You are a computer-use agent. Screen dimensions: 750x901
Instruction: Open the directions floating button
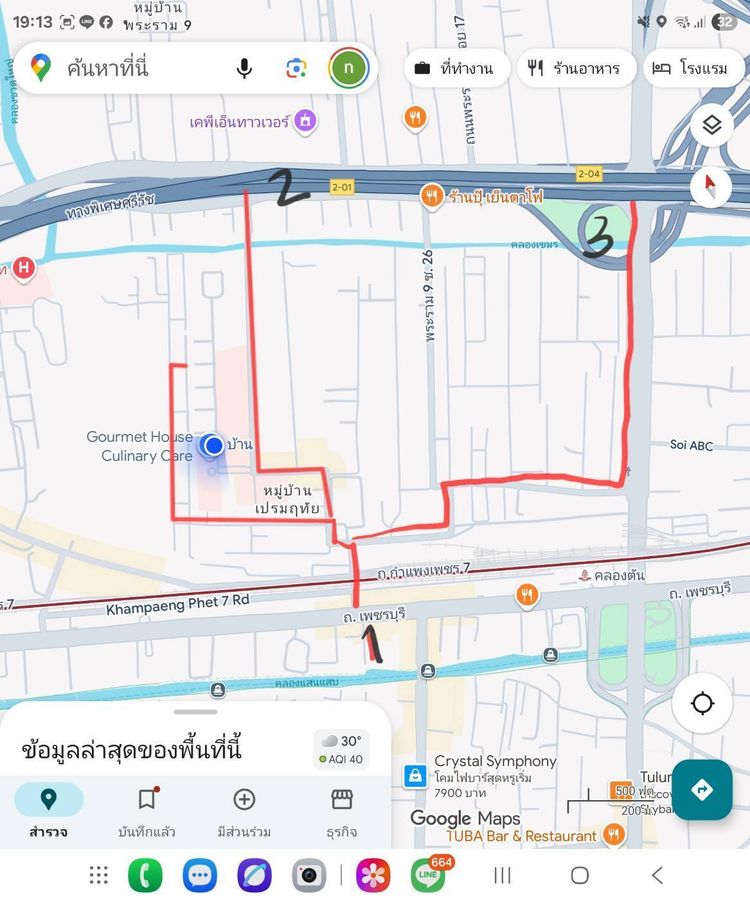pos(702,790)
